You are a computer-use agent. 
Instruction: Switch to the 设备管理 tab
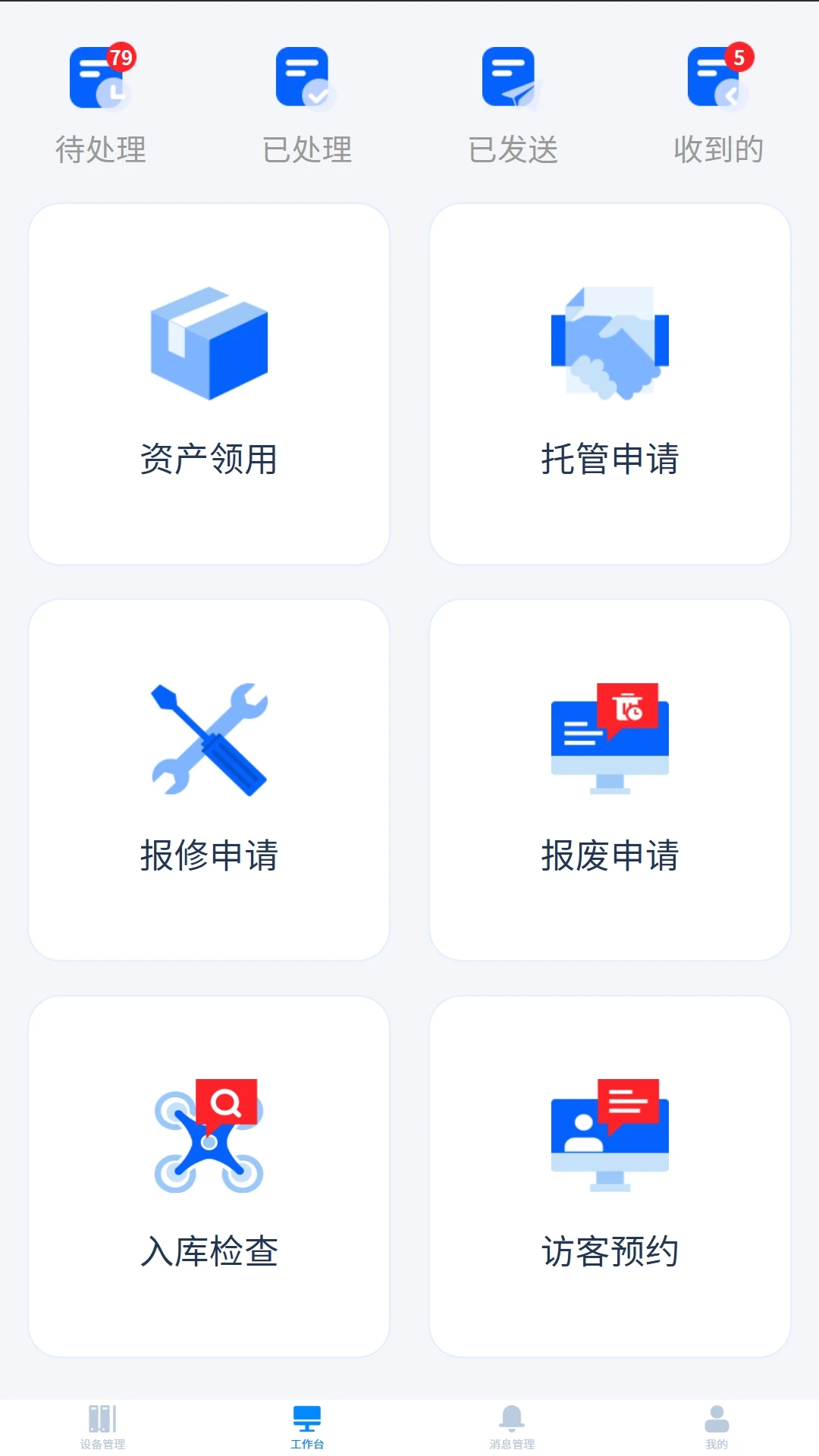tap(102, 1426)
